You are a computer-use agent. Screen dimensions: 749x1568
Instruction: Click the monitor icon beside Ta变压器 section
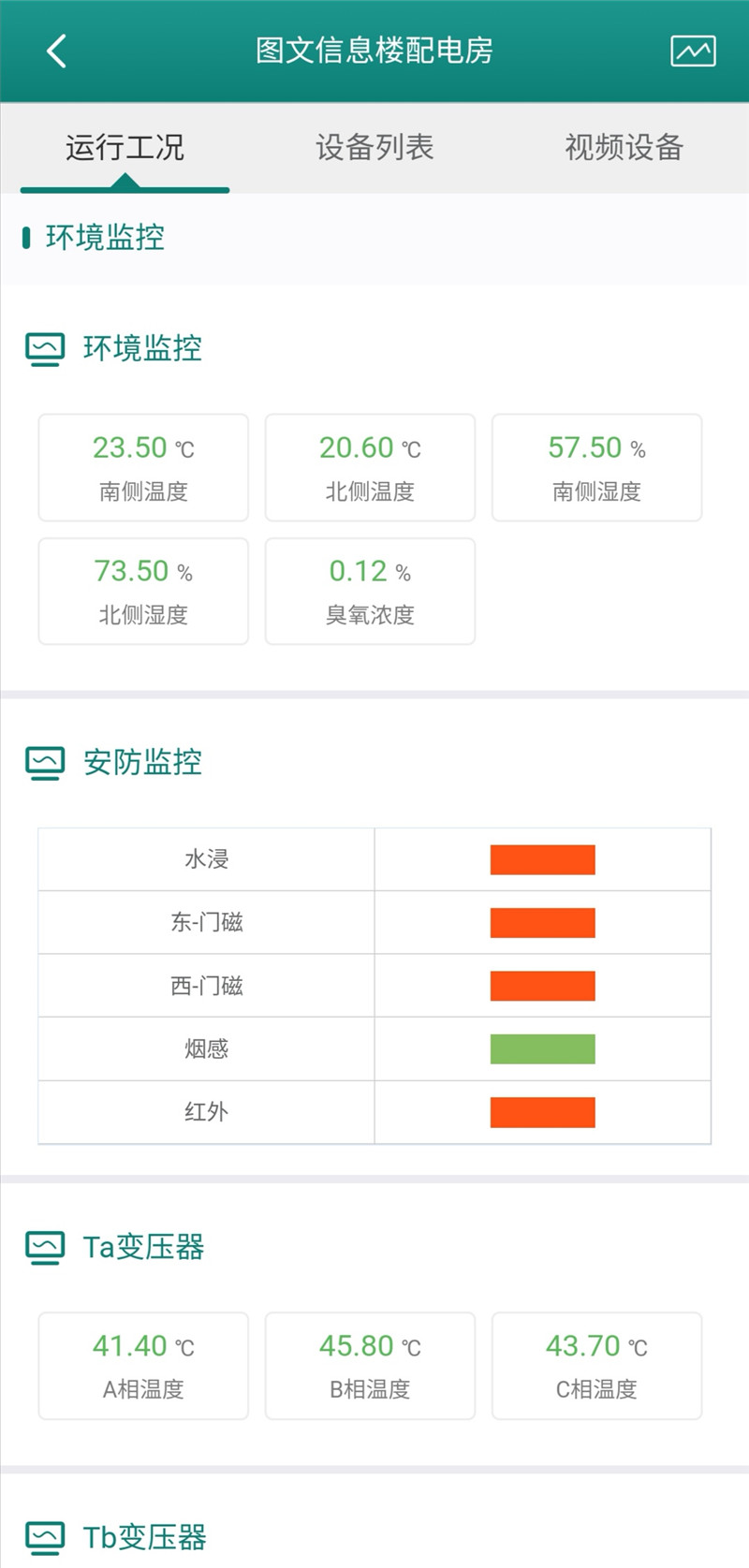click(45, 1246)
